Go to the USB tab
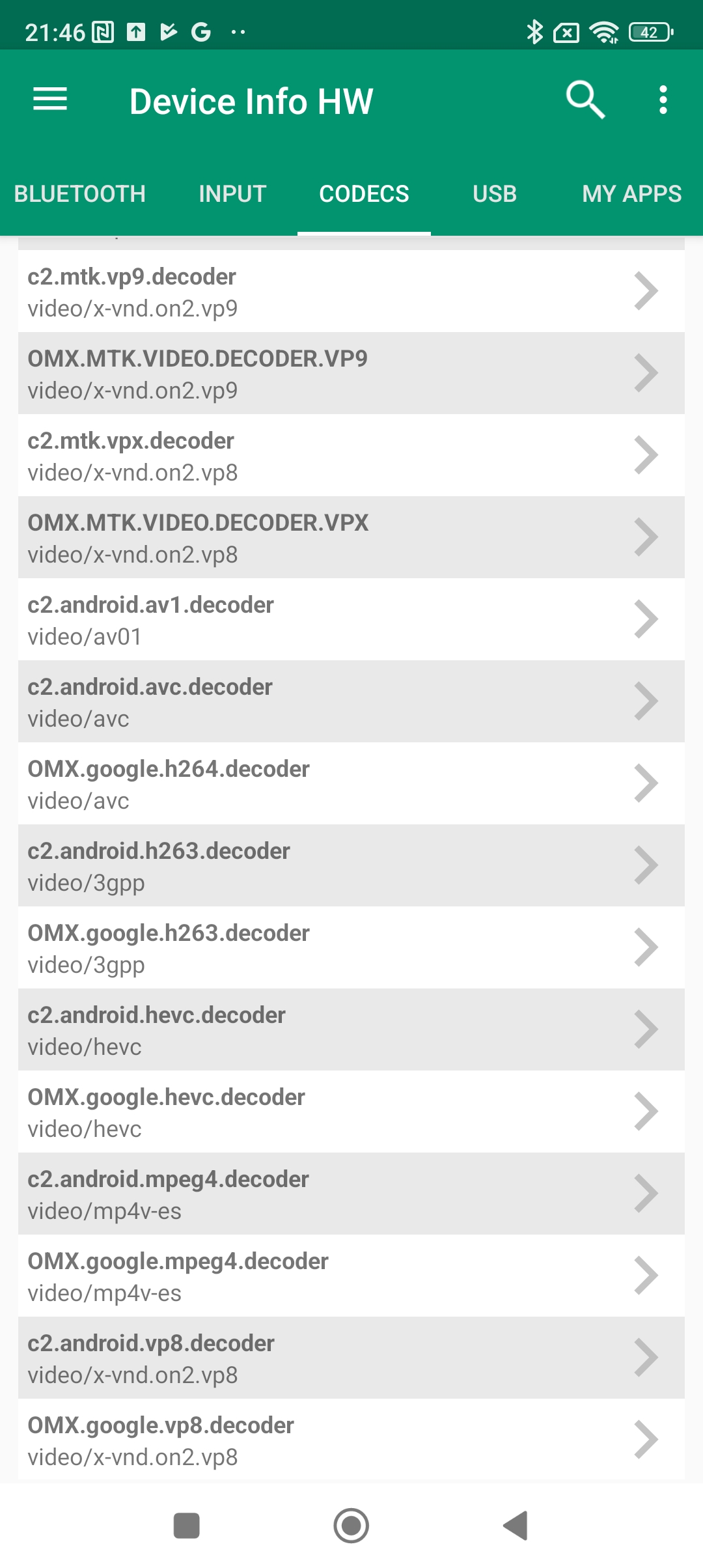703x1568 pixels. pyautogui.click(x=495, y=193)
